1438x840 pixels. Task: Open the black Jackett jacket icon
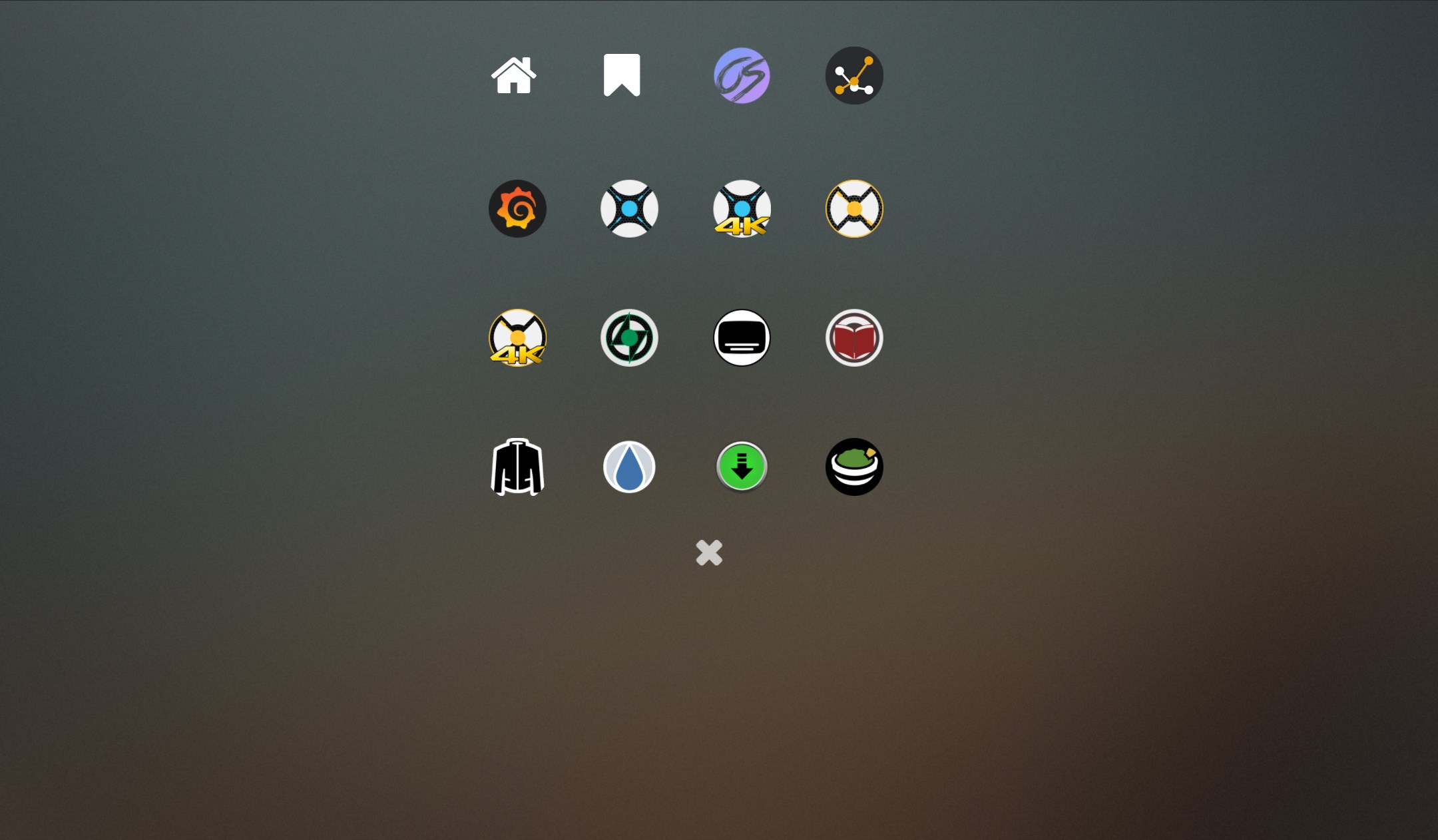pyautogui.click(x=517, y=467)
